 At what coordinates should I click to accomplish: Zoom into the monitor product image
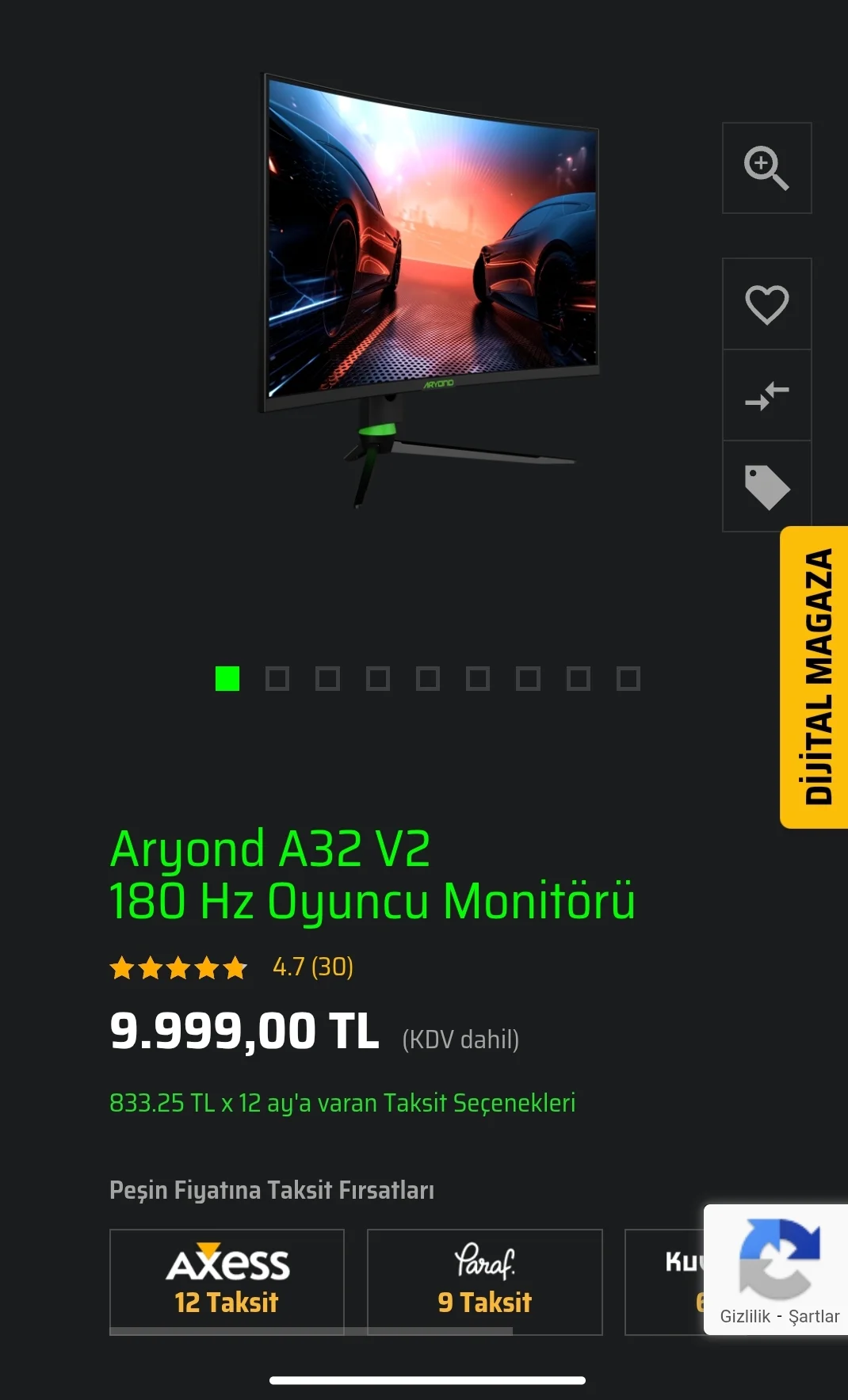coord(766,168)
